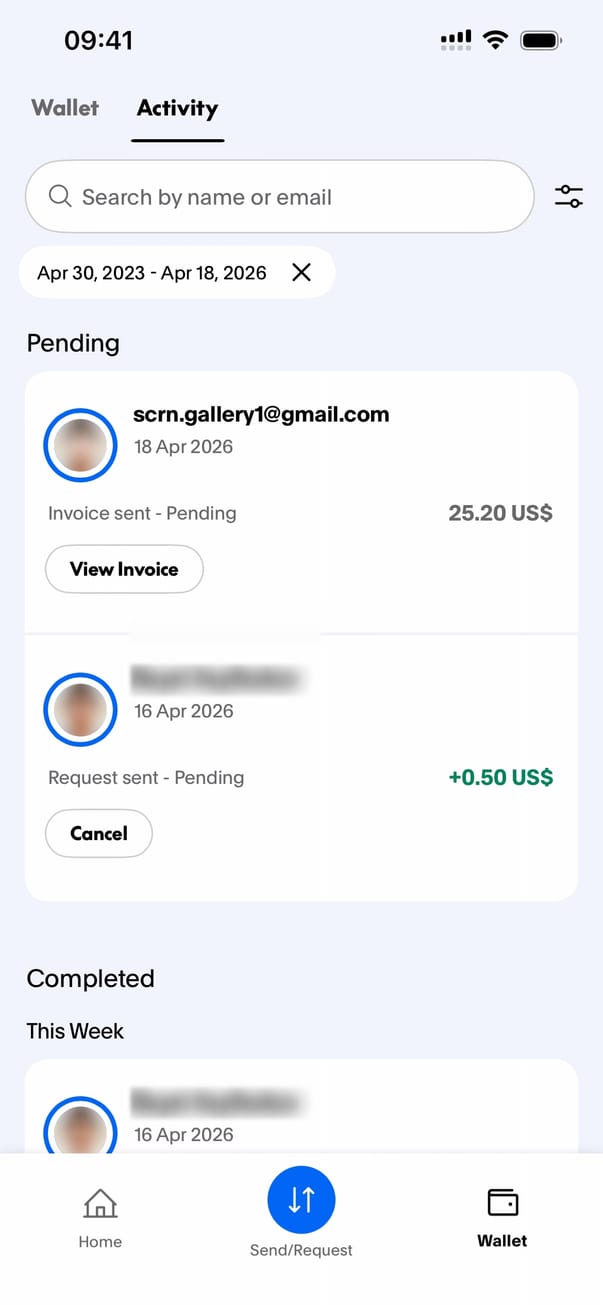The height and width of the screenshot is (1305, 603).
Task: Cancel the pending 0.50 US$ request
Action: 99,833
